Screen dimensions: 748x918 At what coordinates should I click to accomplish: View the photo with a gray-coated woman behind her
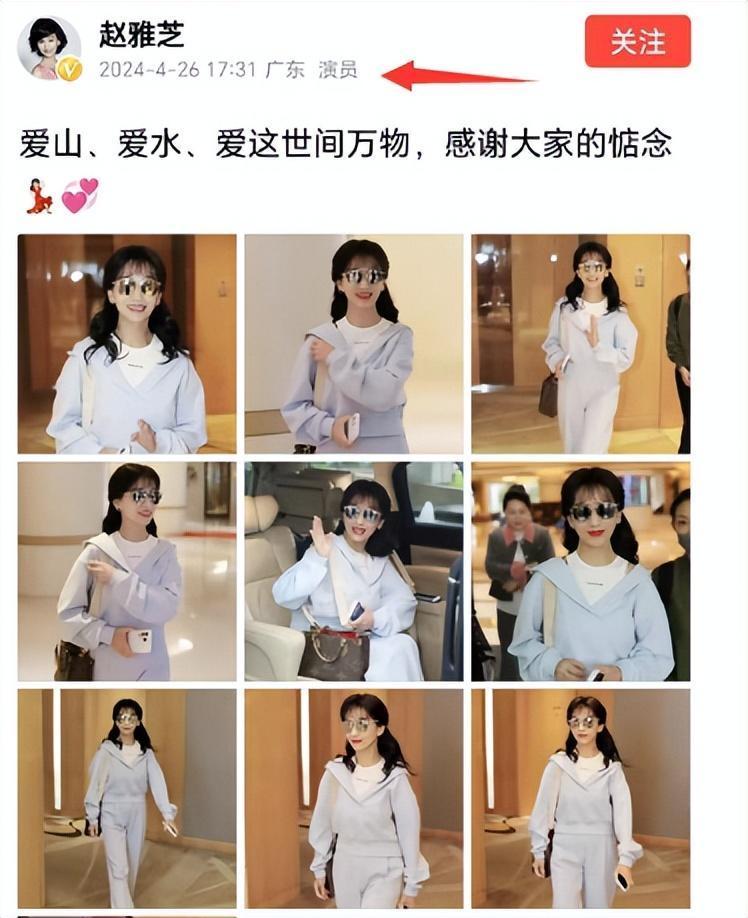580,571
